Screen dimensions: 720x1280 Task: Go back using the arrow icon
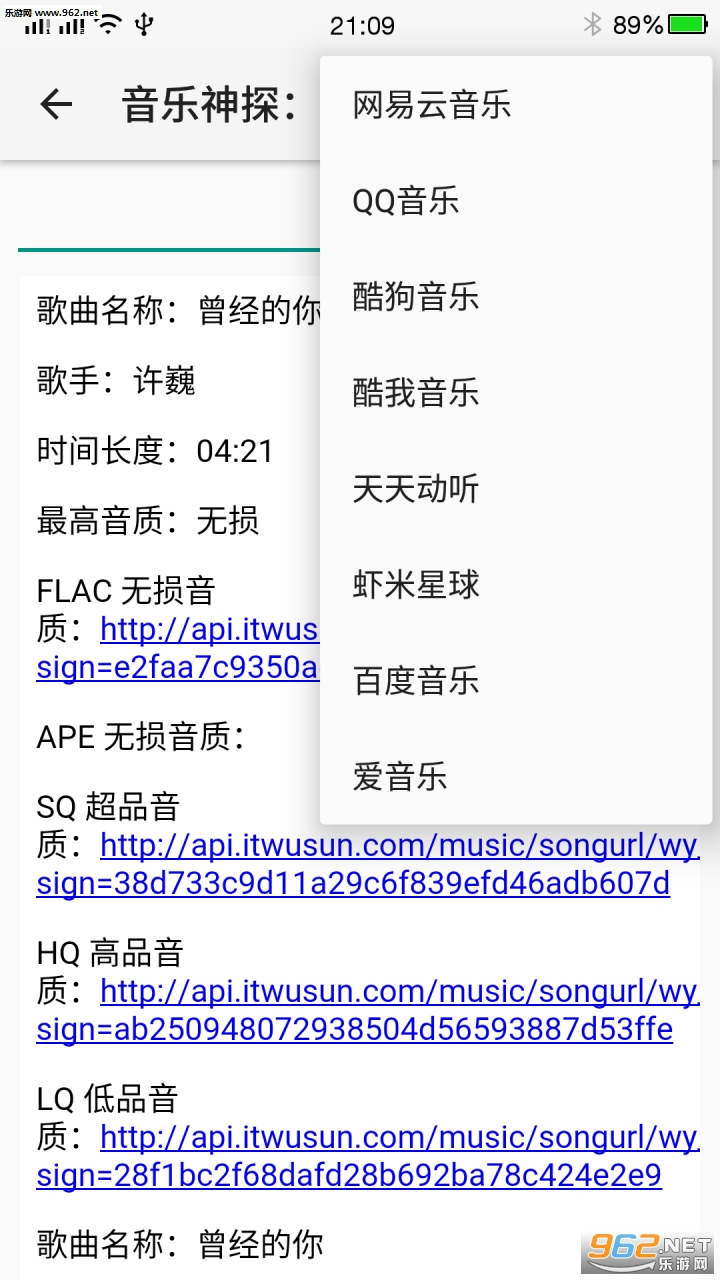56,104
